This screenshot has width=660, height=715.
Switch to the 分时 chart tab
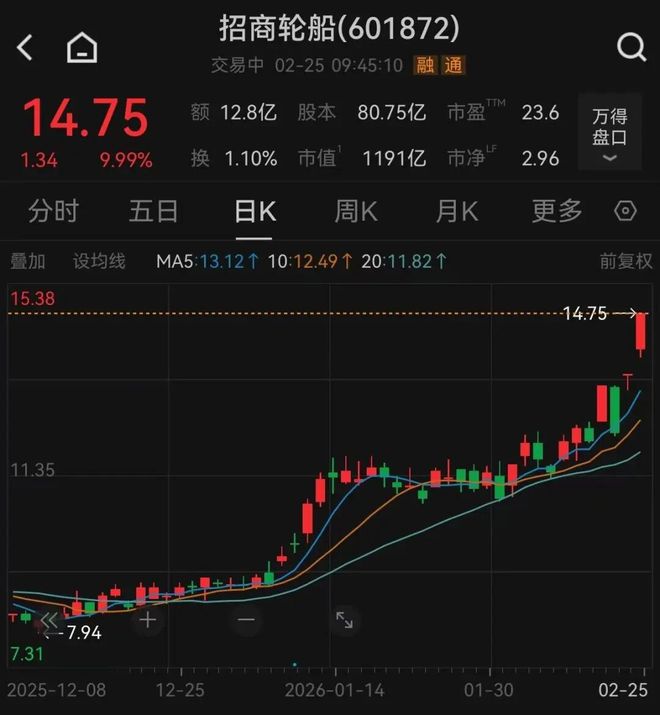(53, 211)
